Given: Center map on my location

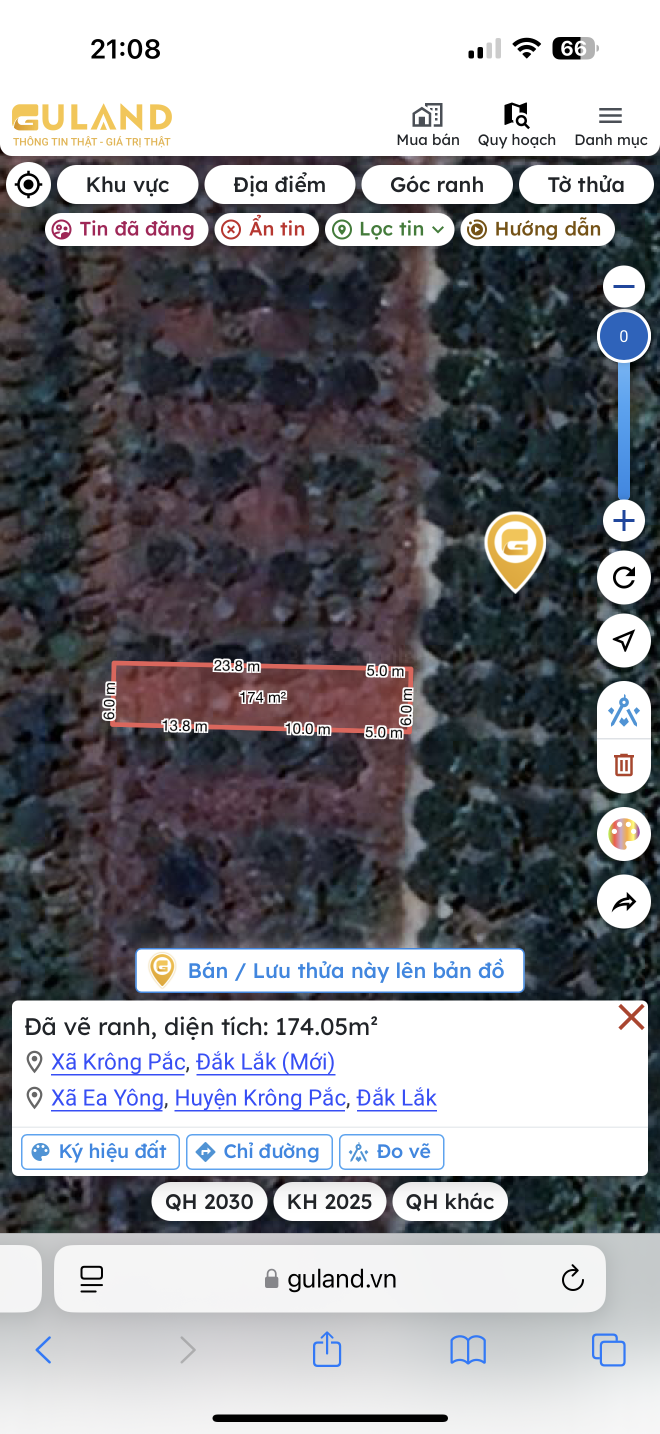Looking at the screenshot, I should 29,185.
